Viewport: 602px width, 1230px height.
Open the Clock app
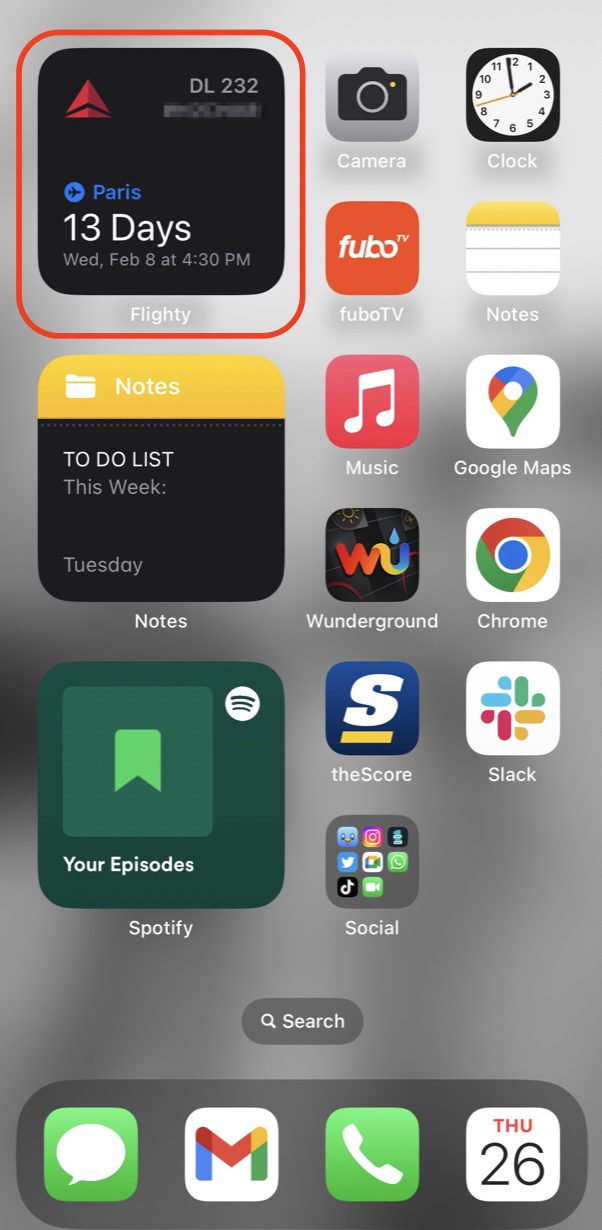[x=512, y=95]
